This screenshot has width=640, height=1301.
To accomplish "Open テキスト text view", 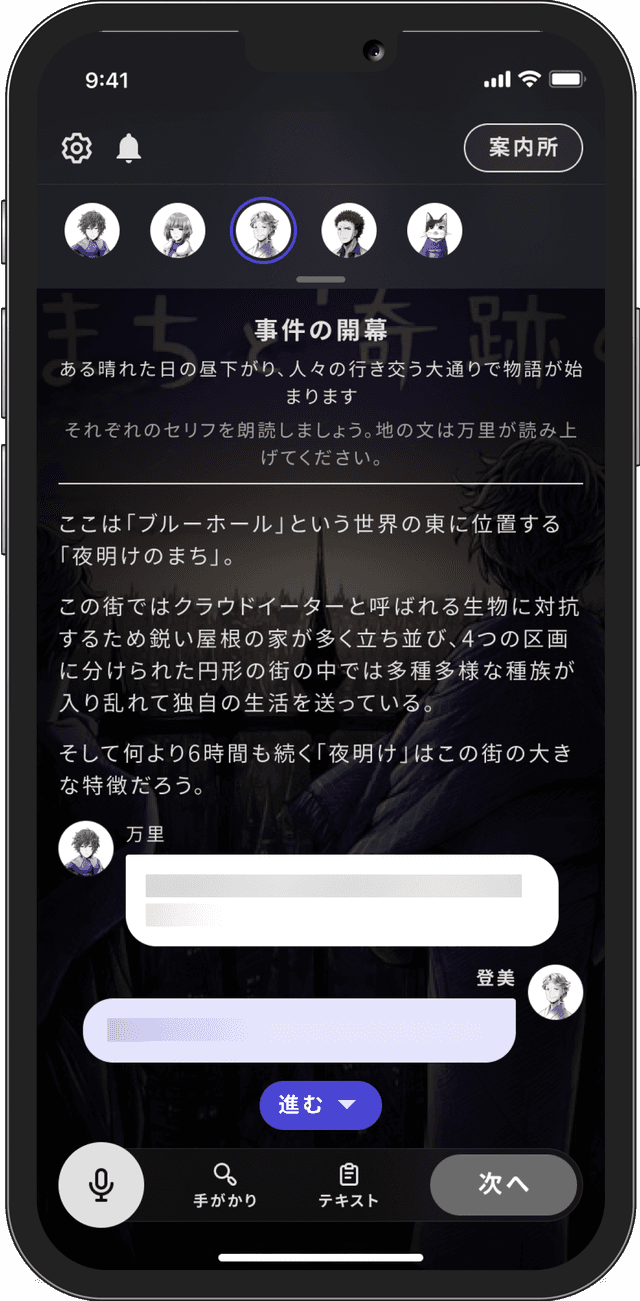I will 349,1185.
